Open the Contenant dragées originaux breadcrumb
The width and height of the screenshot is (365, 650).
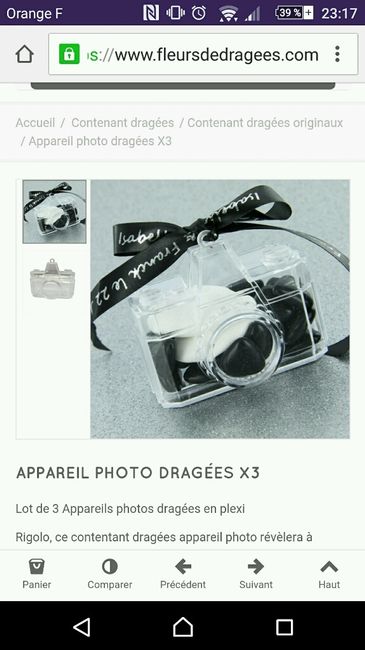(265, 123)
